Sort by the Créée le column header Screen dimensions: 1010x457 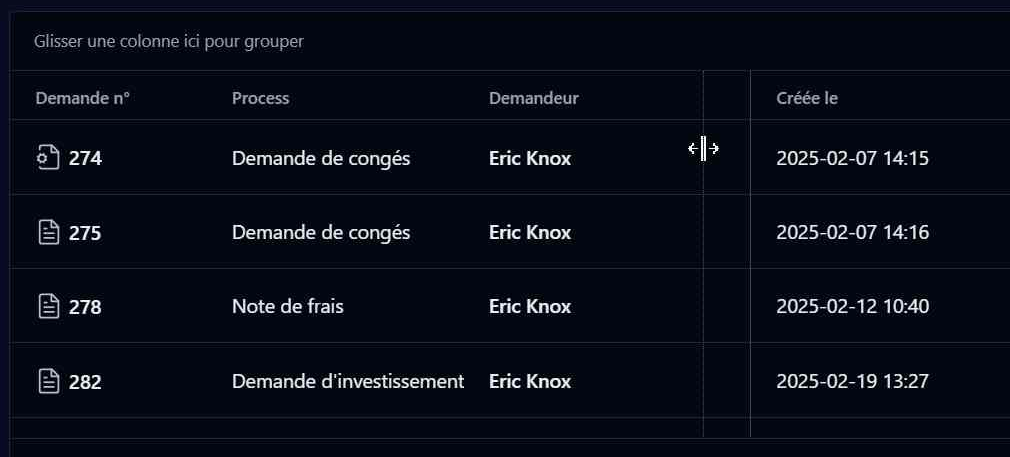(806, 98)
